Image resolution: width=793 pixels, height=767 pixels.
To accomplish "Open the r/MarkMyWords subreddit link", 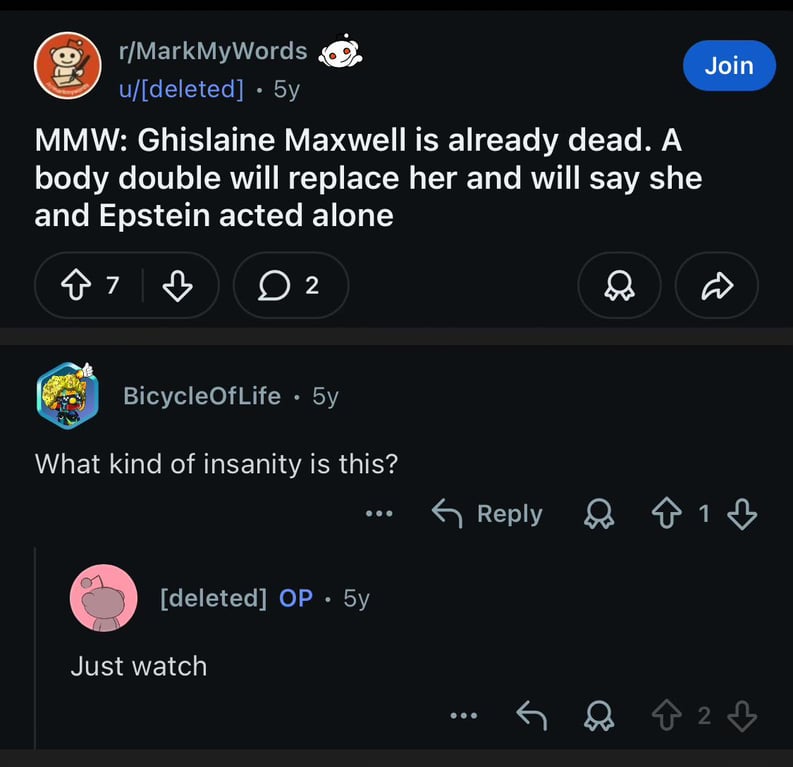I will pyautogui.click(x=213, y=51).
